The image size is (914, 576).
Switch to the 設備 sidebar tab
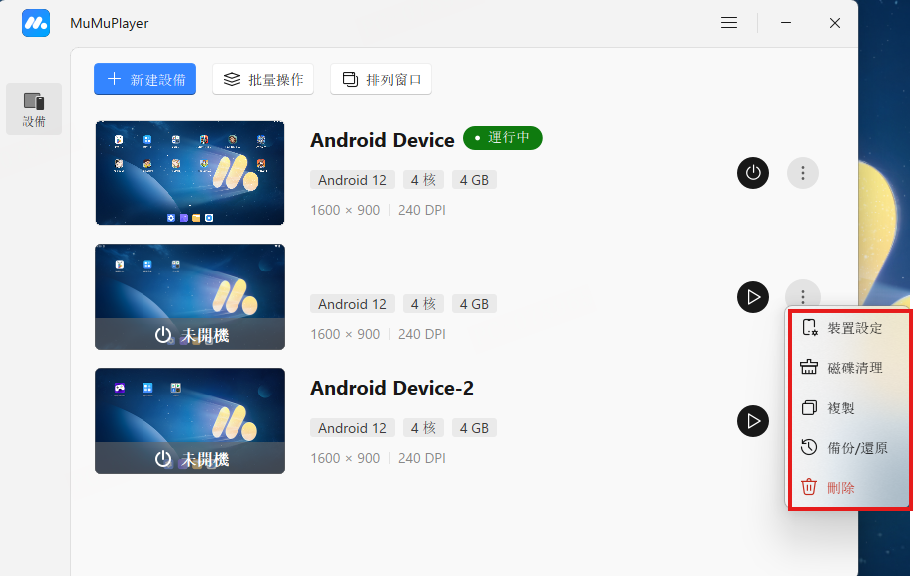click(x=34, y=109)
